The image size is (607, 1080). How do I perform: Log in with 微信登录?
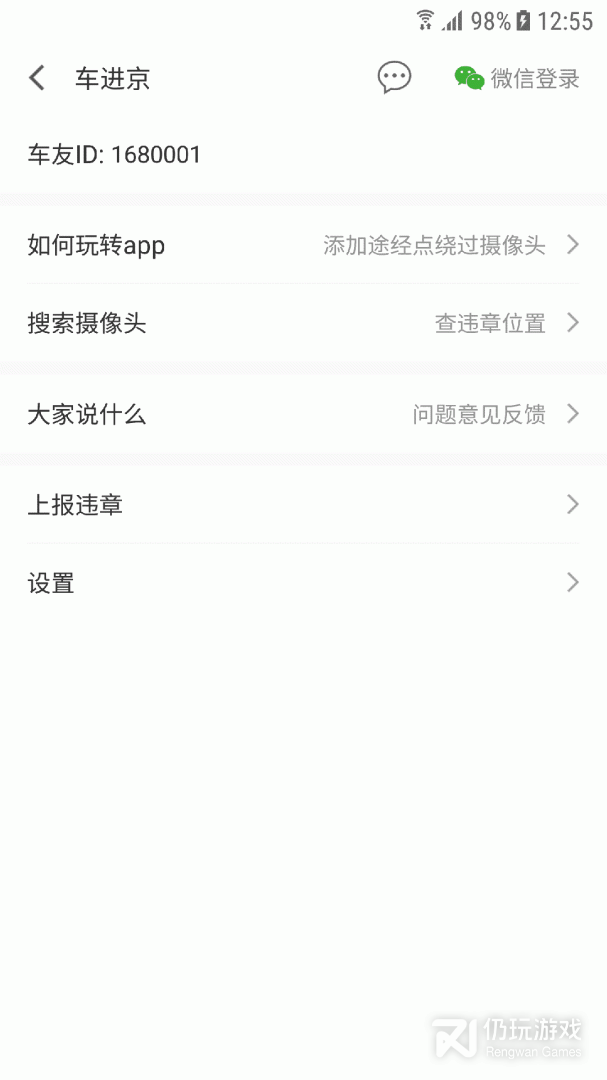click(517, 79)
